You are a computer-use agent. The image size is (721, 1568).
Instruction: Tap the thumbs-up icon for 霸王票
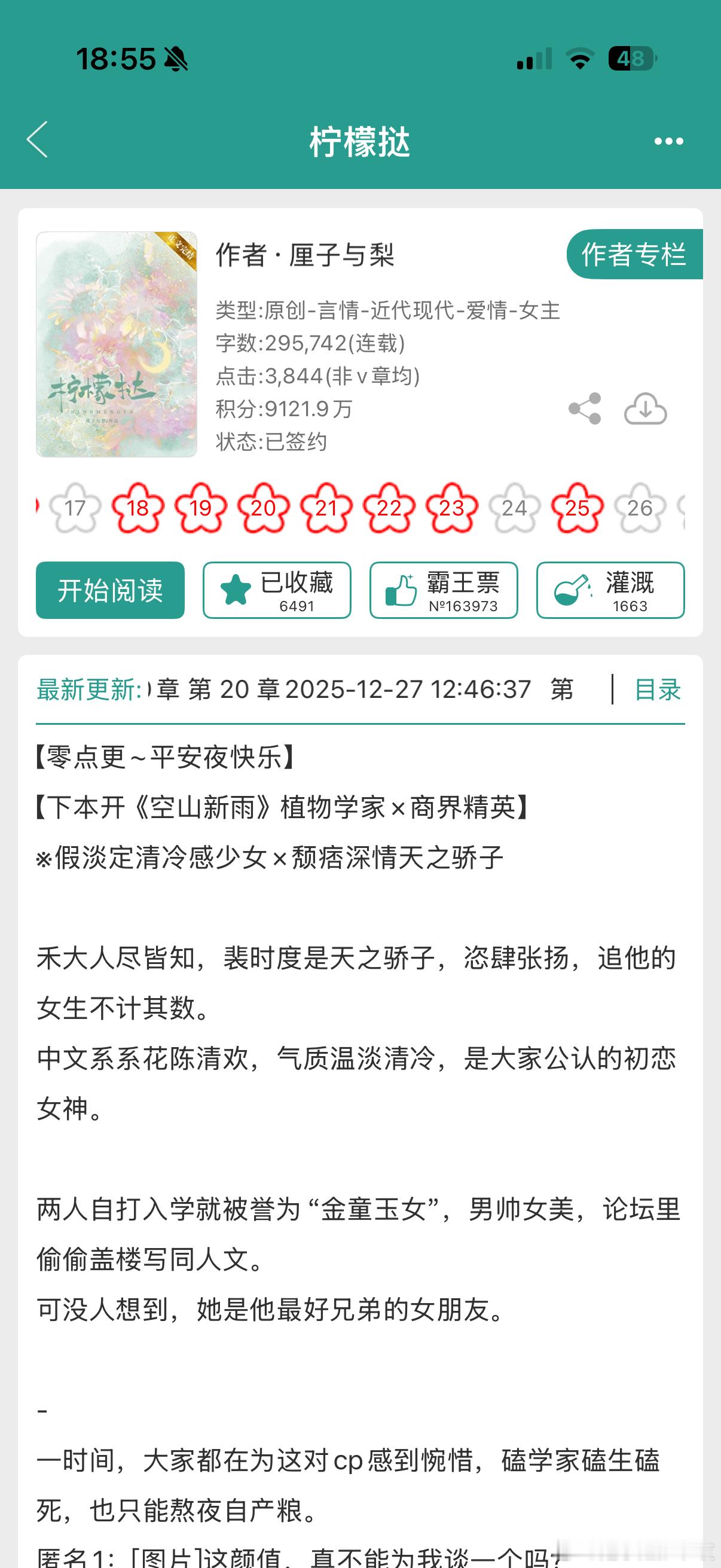401,588
